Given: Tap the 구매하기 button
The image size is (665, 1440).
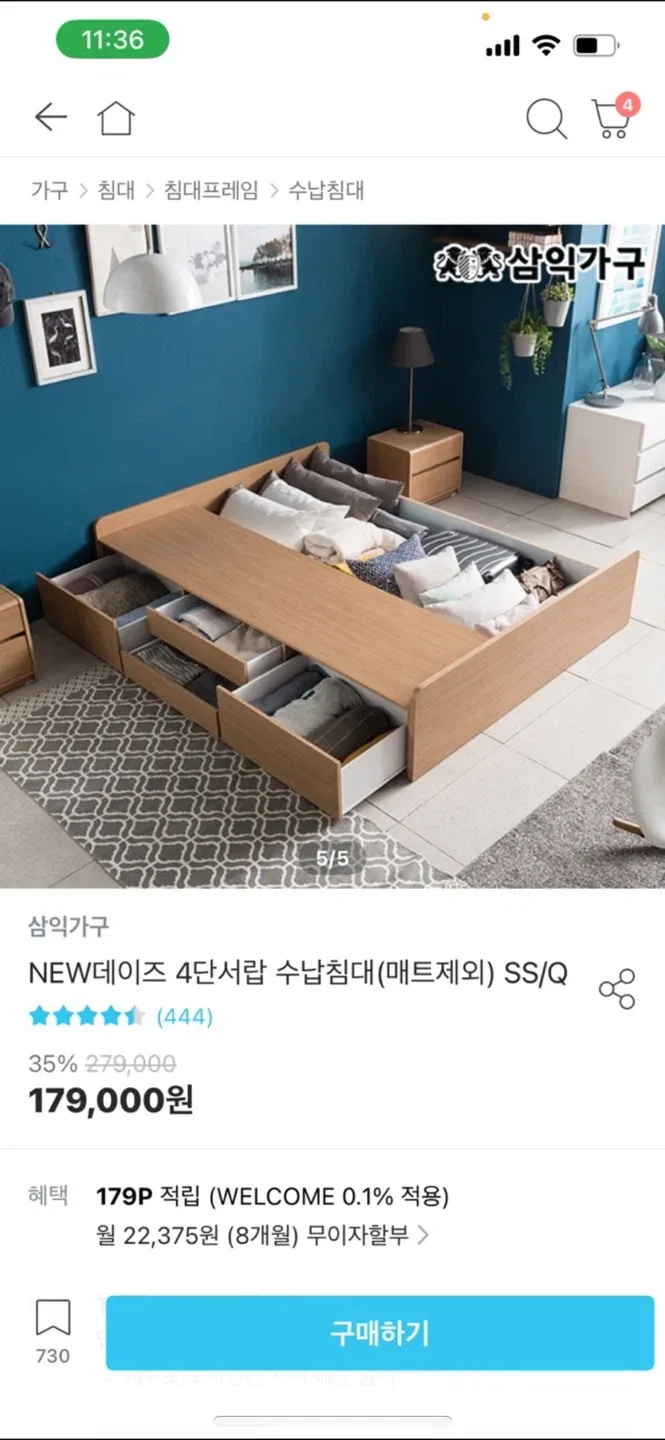Looking at the screenshot, I should pyautogui.click(x=380, y=1333).
